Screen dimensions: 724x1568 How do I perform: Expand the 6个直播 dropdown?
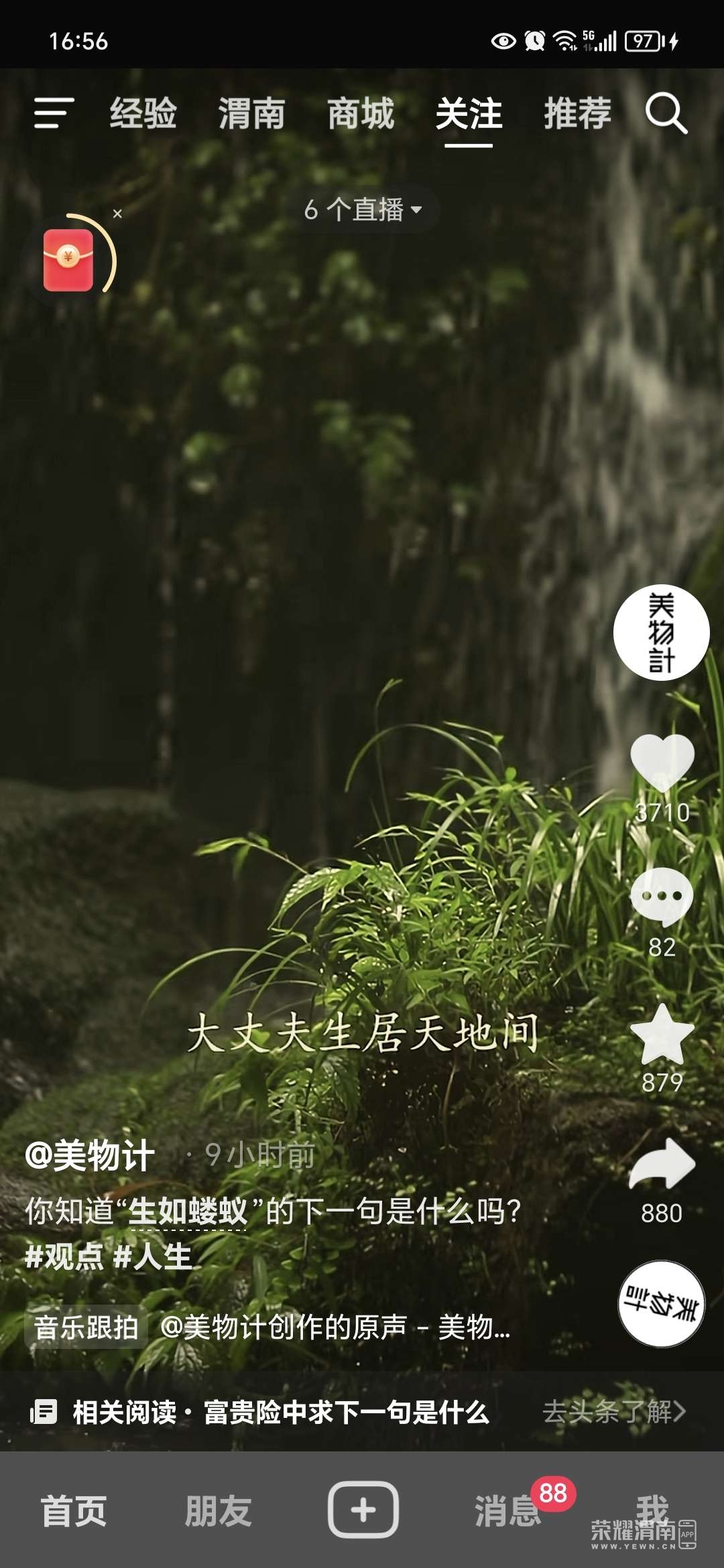tap(363, 210)
